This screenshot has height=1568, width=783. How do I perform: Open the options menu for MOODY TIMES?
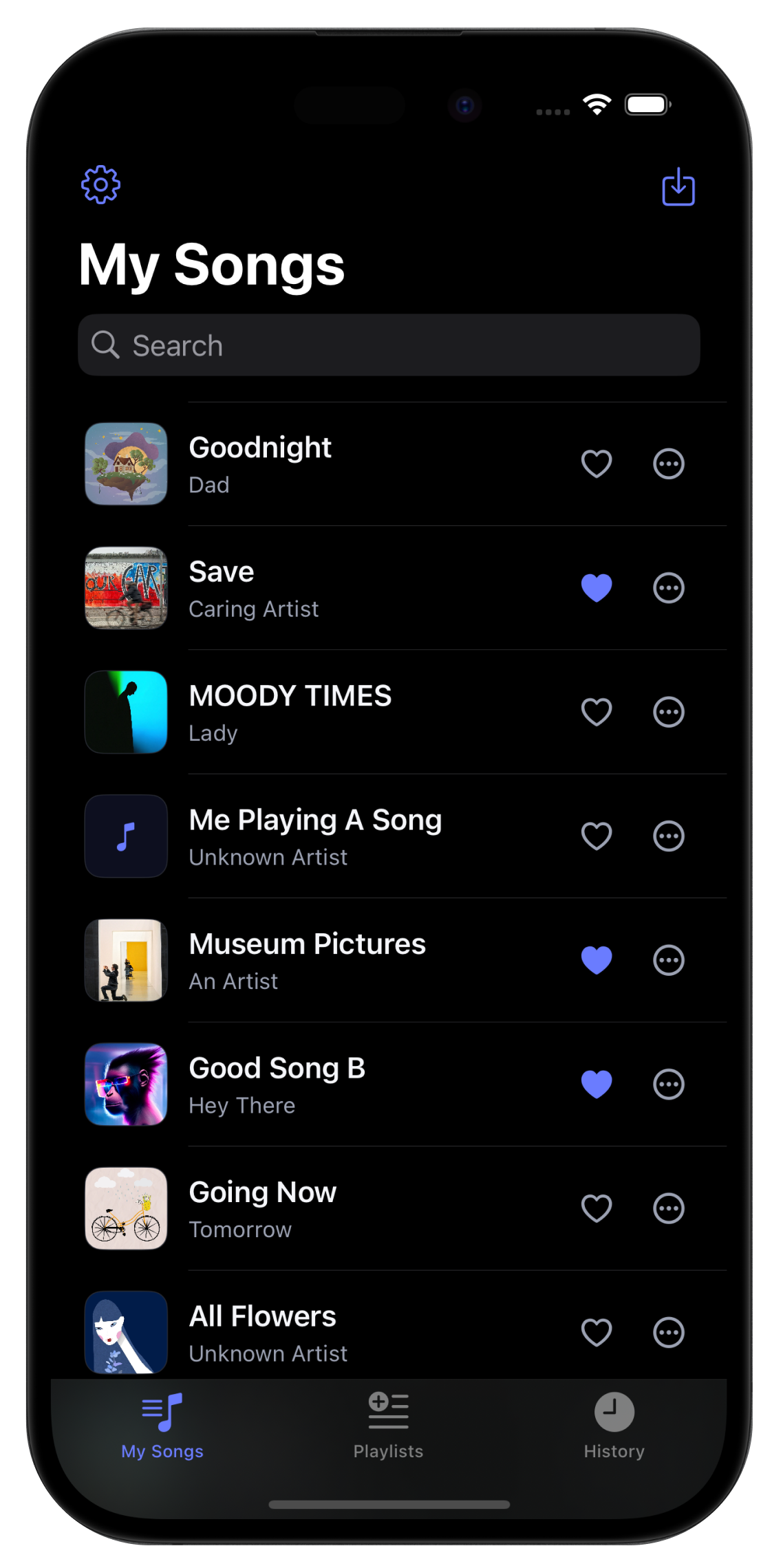(x=668, y=712)
